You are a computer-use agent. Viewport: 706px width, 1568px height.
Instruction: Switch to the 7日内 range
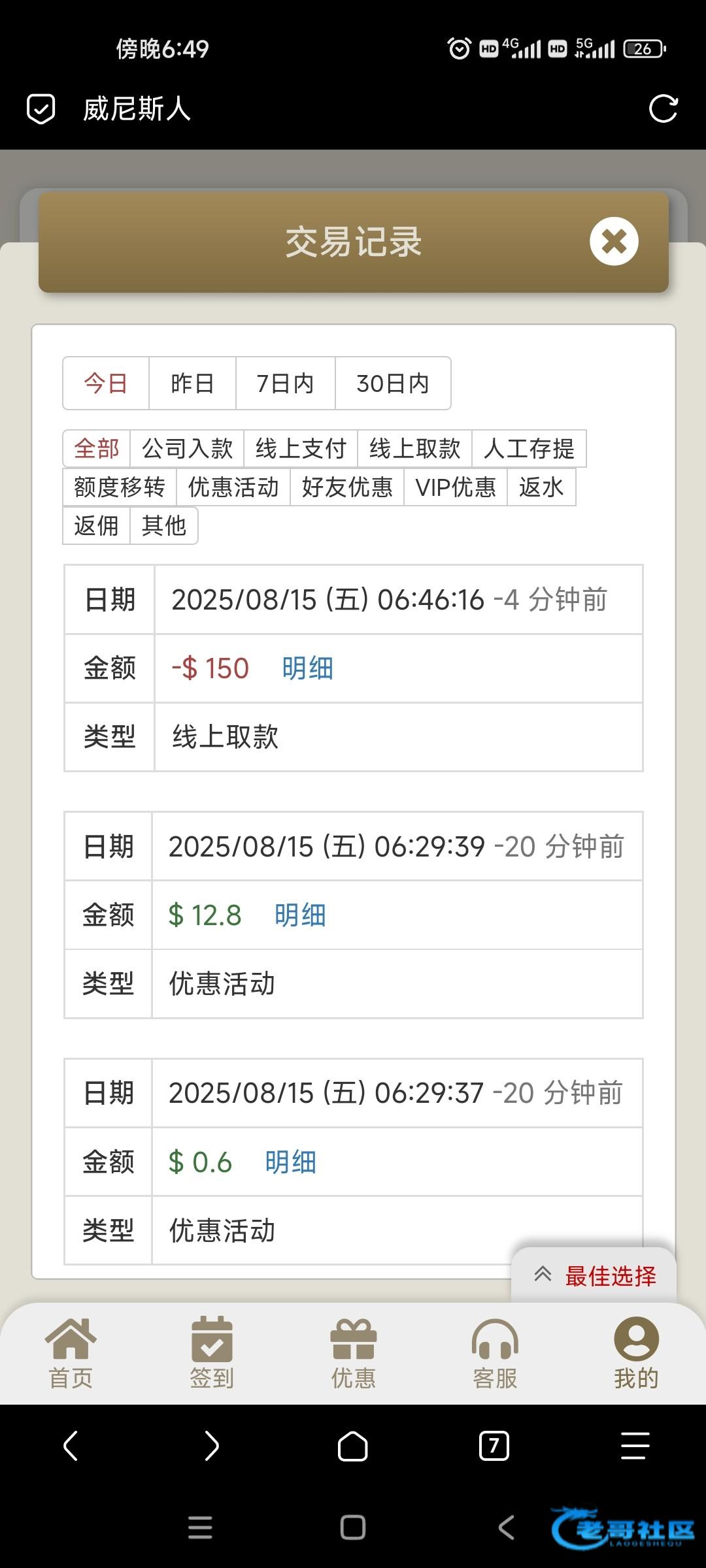(286, 384)
